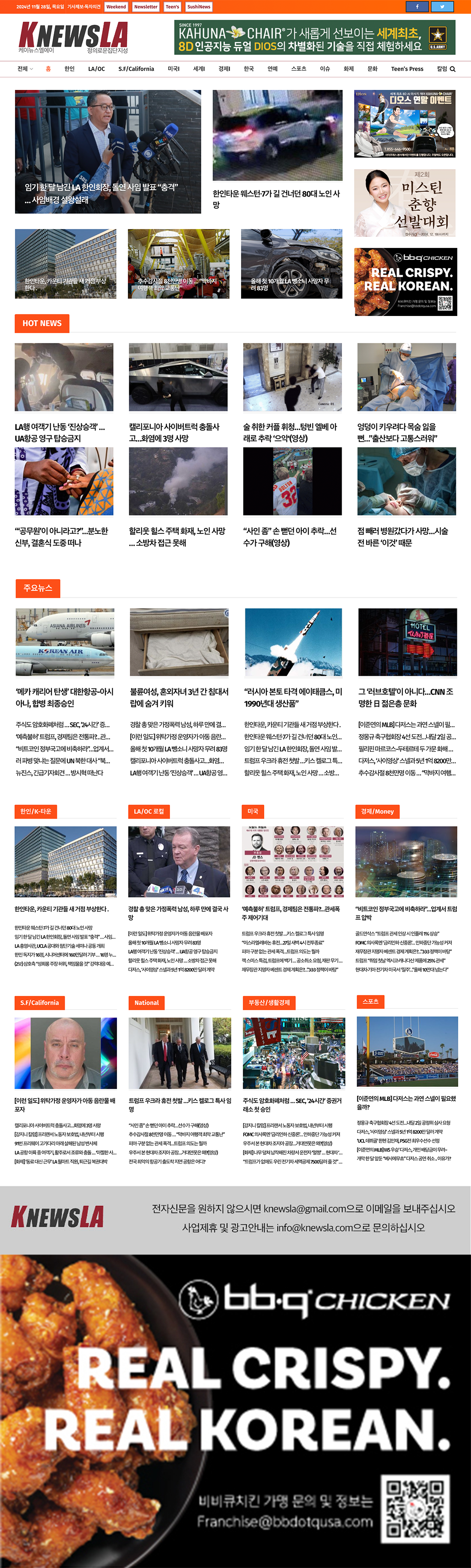Open the 대한항공-아시아나 합병 최종승인 article
Viewport: 471px width, 1568px height.
(x=65, y=697)
